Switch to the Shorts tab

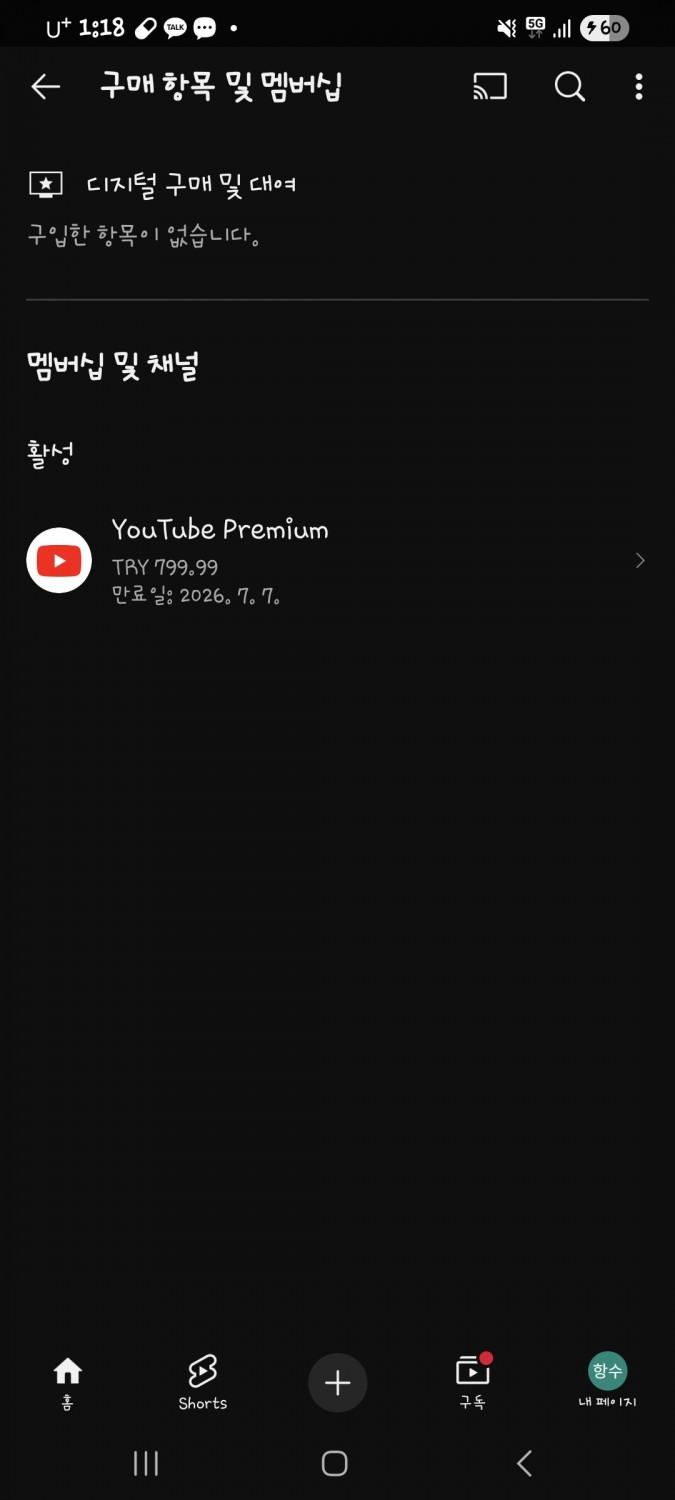click(202, 1383)
